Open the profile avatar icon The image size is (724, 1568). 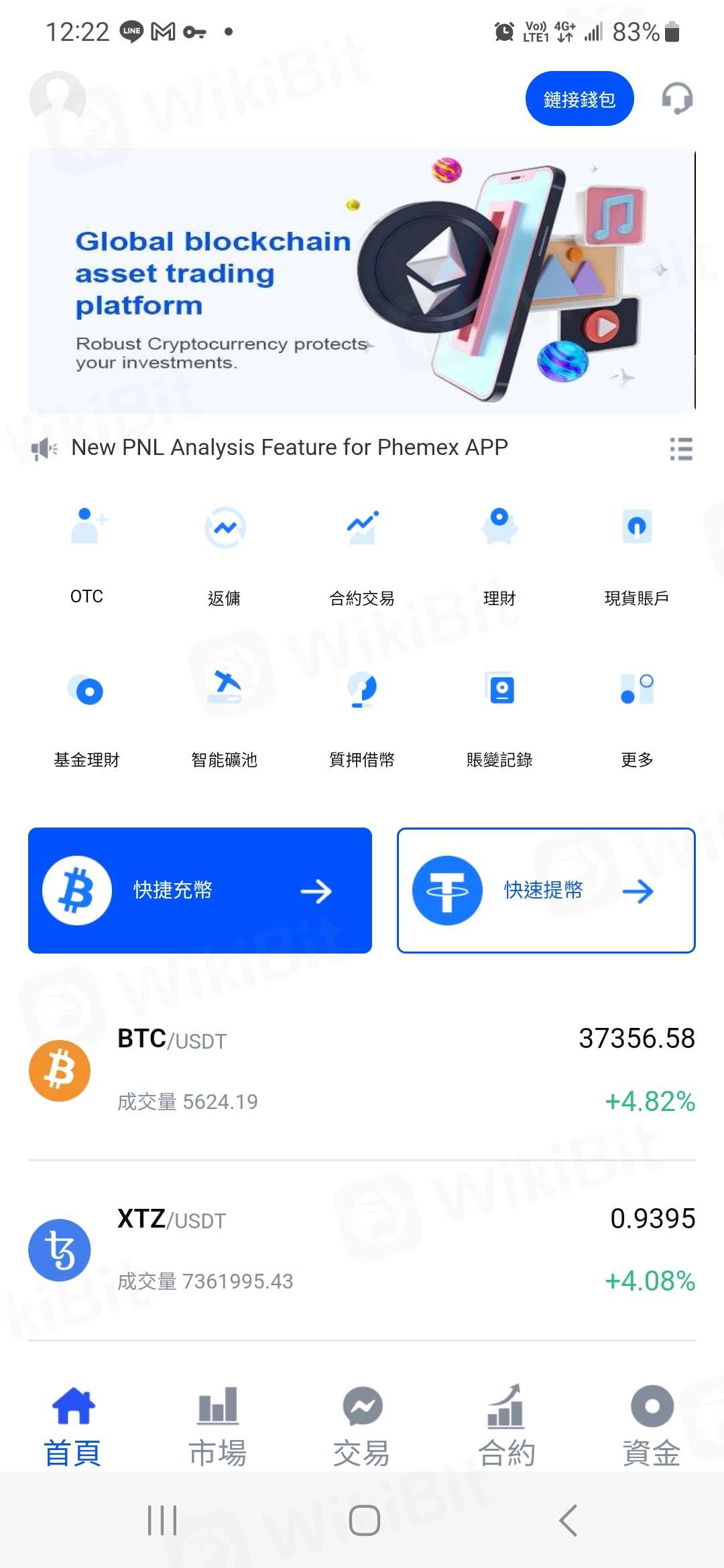[58, 99]
